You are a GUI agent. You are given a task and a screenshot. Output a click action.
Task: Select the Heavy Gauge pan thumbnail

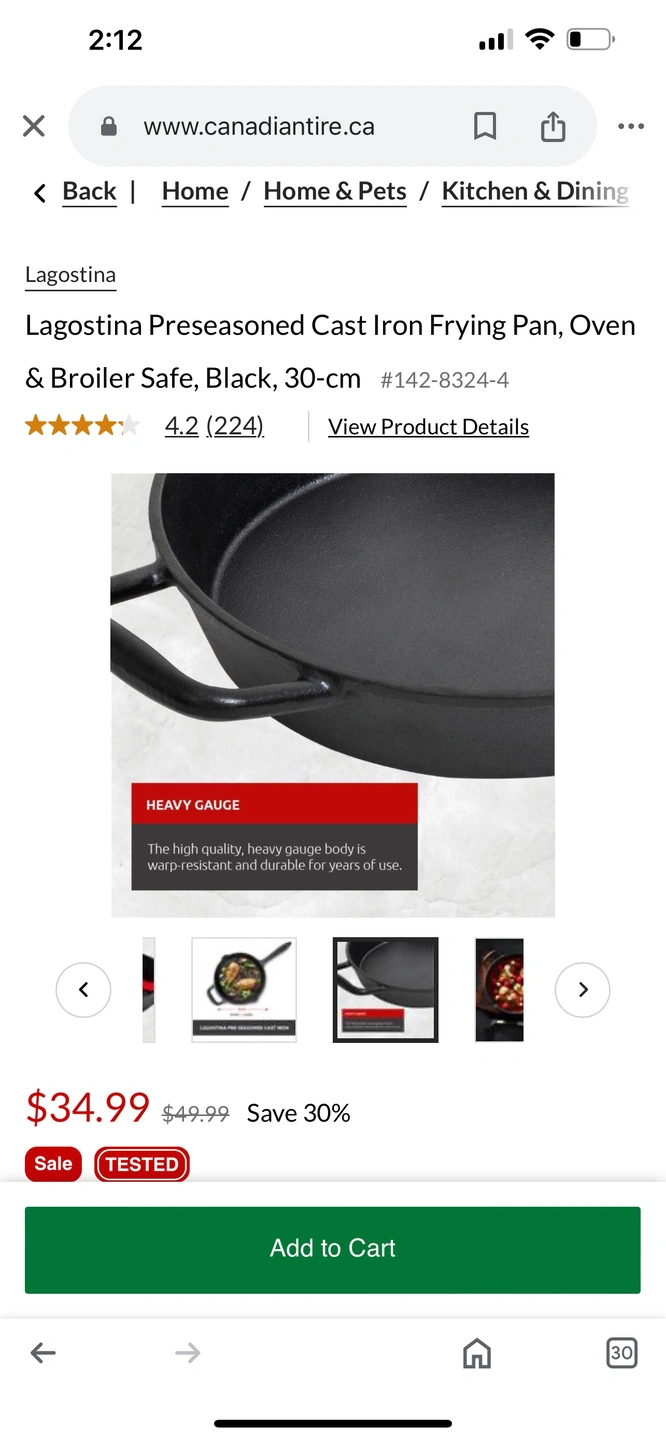pos(385,990)
